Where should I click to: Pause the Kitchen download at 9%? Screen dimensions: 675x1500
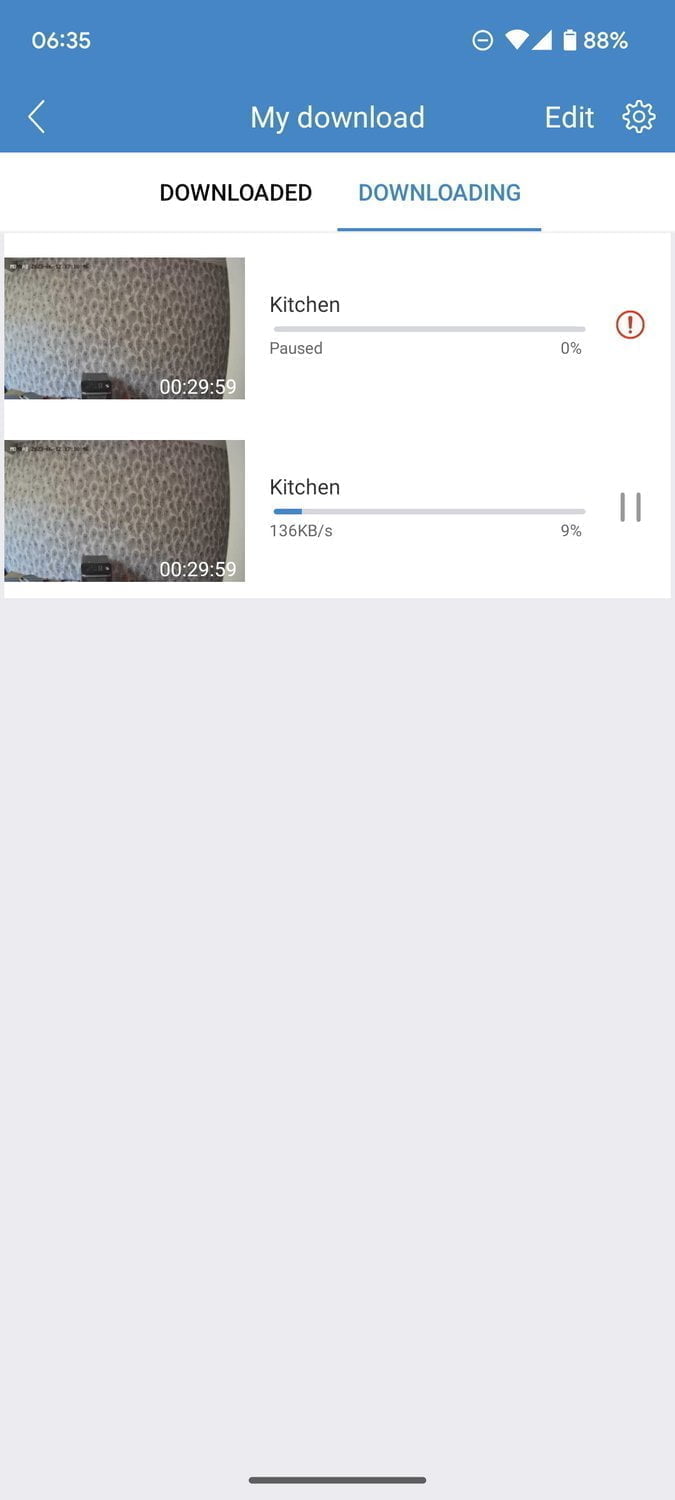point(630,507)
